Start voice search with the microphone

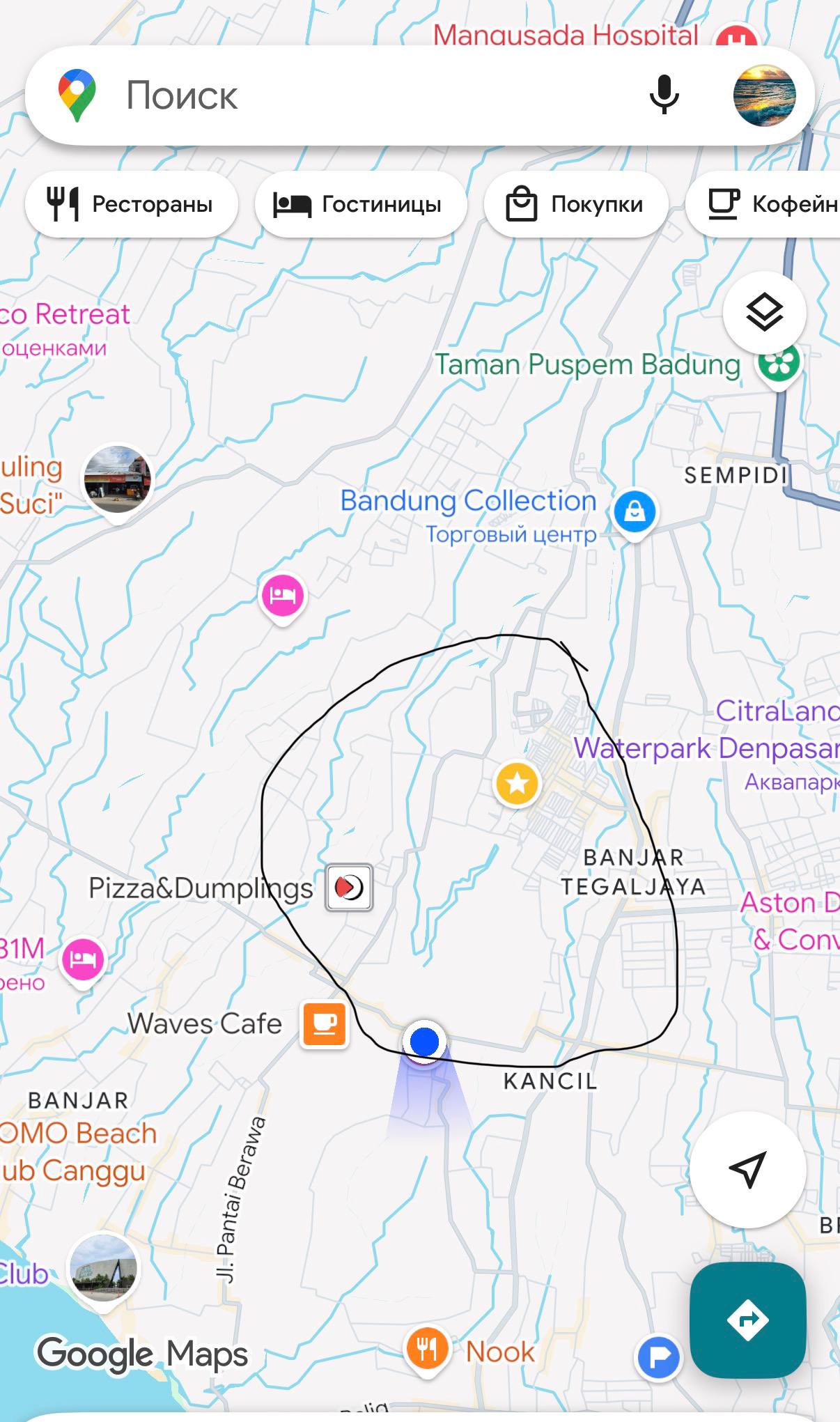pos(664,95)
